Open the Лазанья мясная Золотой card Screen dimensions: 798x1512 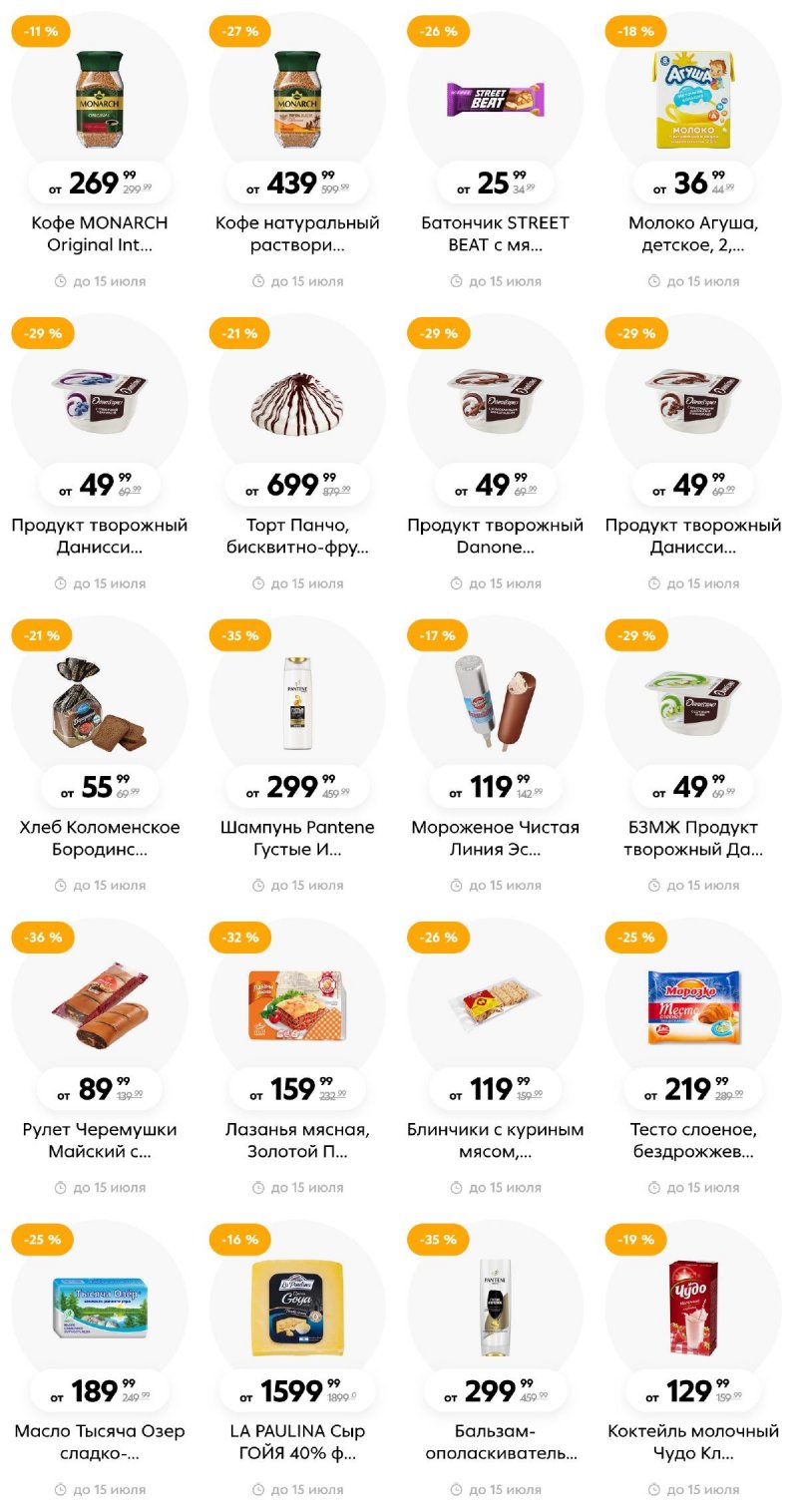(297, 1007)
